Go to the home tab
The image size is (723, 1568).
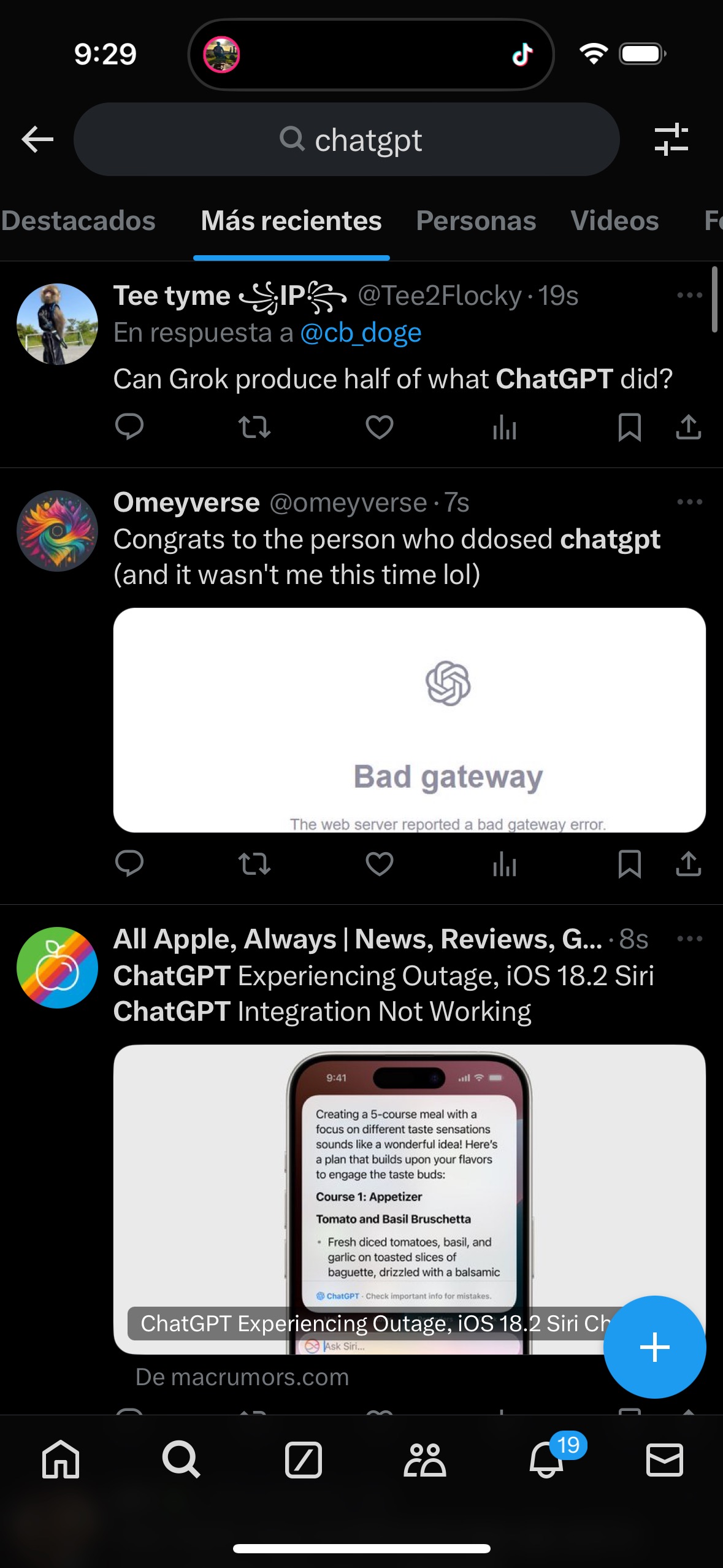coord(61,1460)
